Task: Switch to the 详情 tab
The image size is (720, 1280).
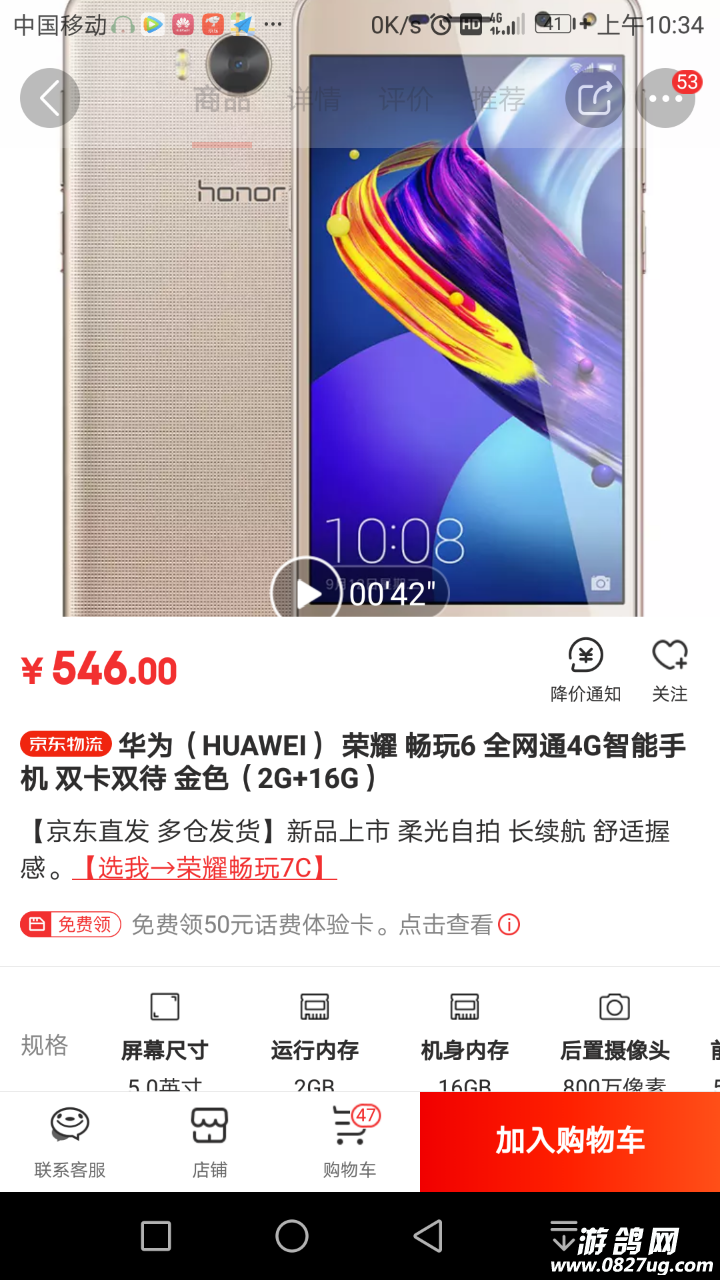Action: point(313,99)
